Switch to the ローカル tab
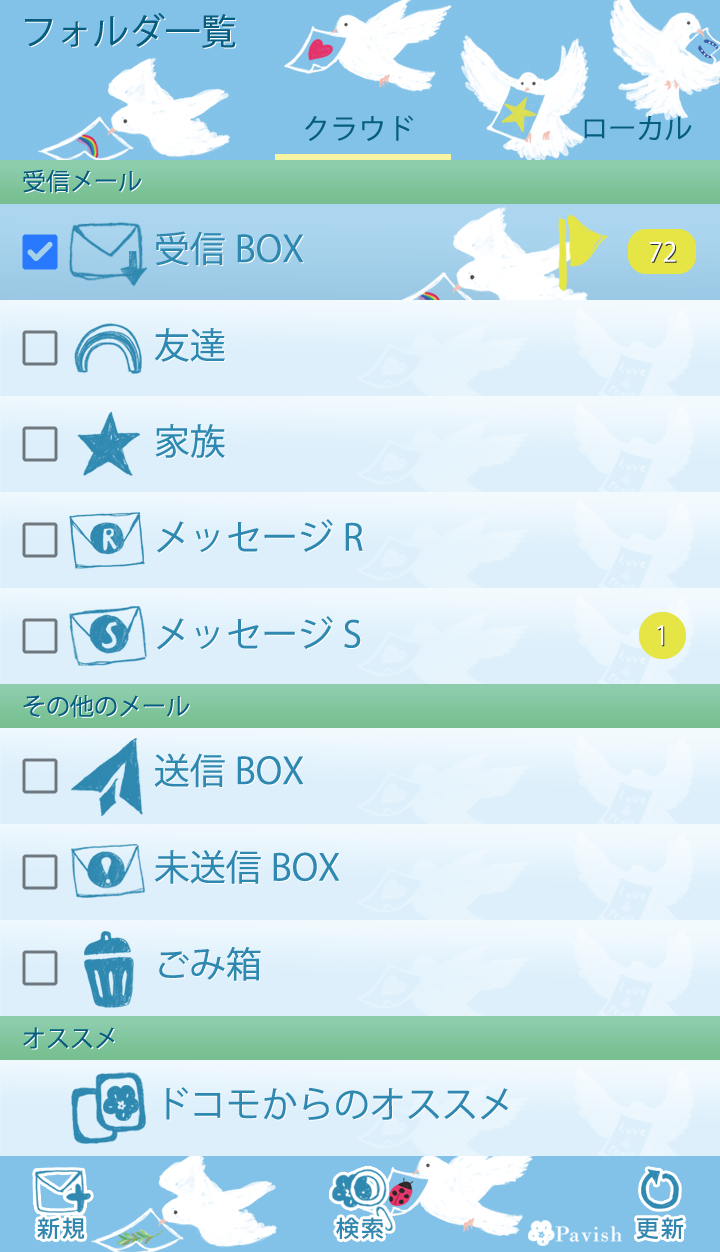 (x=636, y=128)
